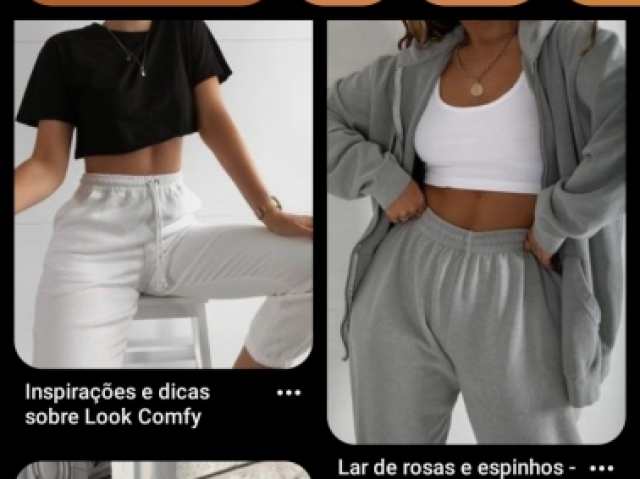Screen dimensions: 640x479
Task: Open the gray sweatsuit pin image
Action: pos(476,232)
